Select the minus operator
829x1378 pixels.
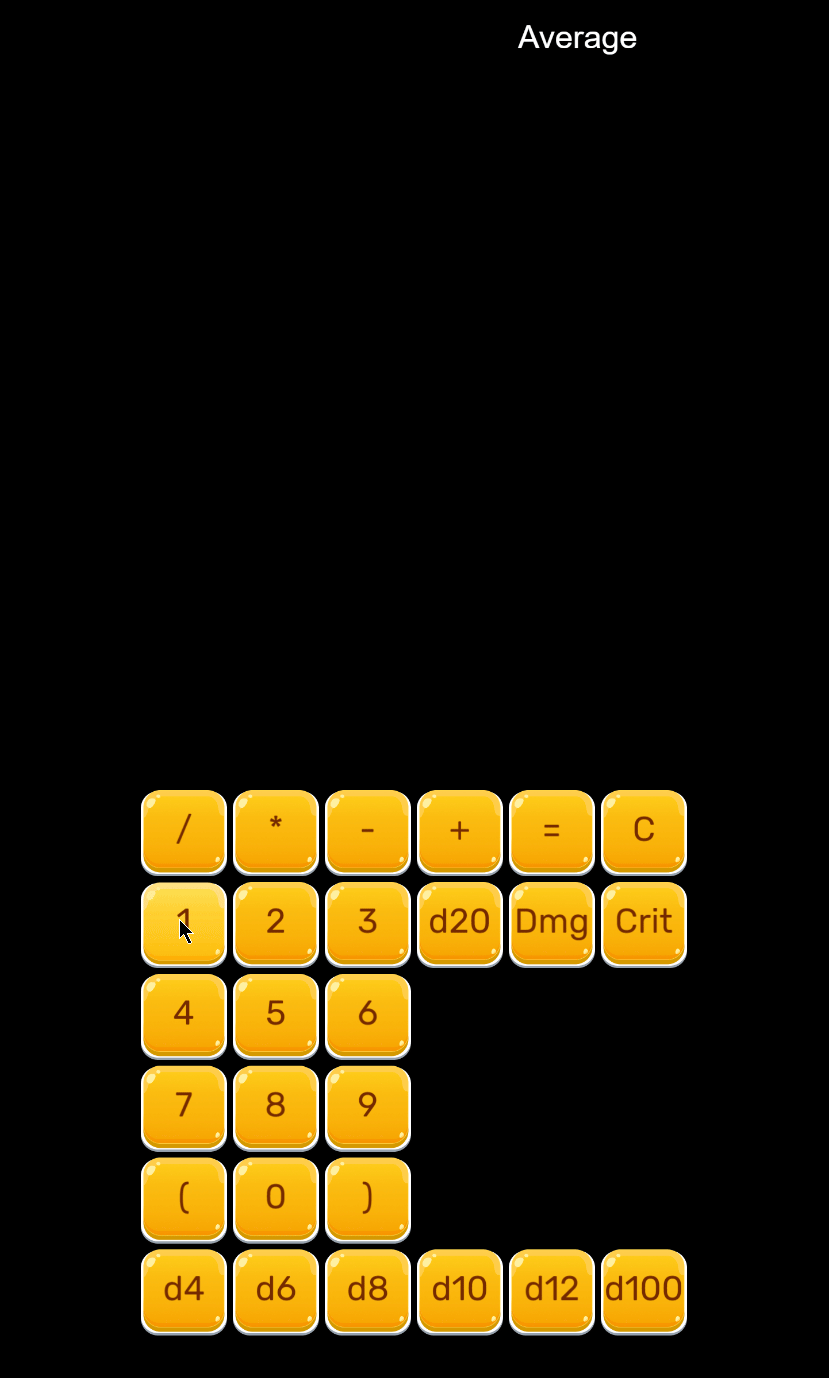click(x=368, y=831)
